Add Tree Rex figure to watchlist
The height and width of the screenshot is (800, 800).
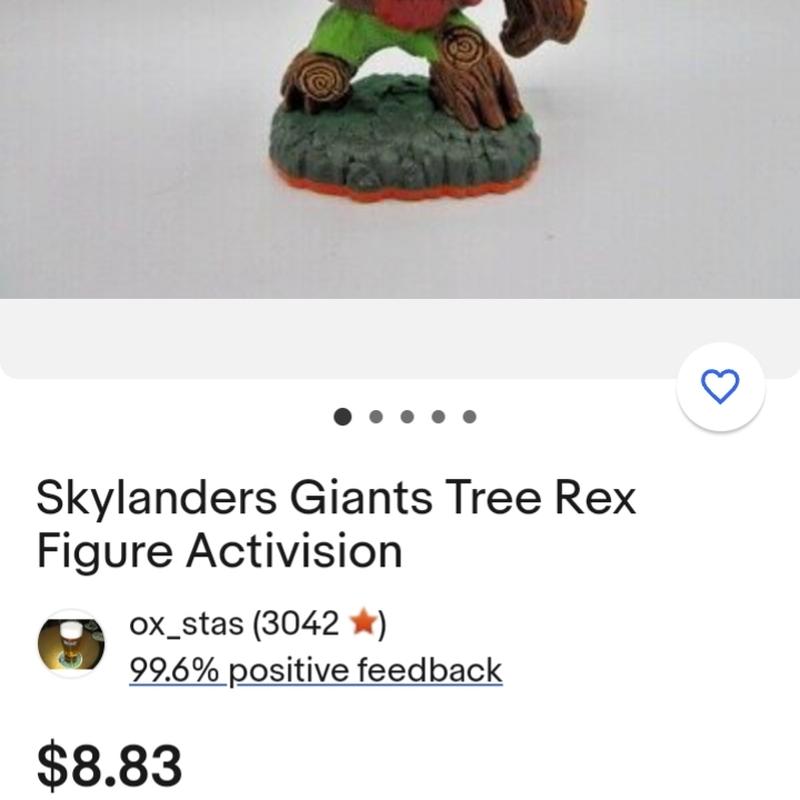click(x=720, y=386)
